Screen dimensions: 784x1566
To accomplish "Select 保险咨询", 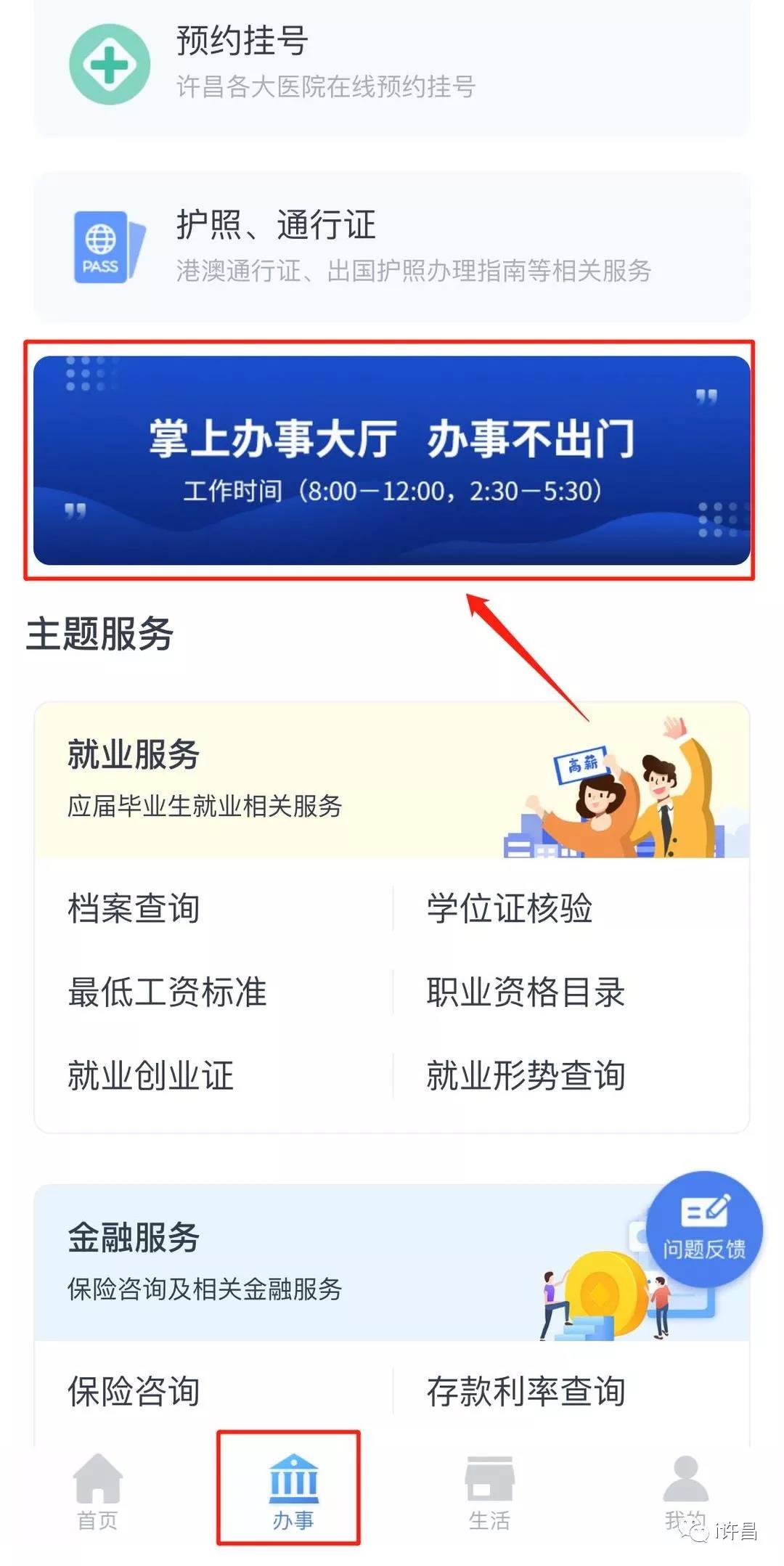I will (x=134, y=1392).
